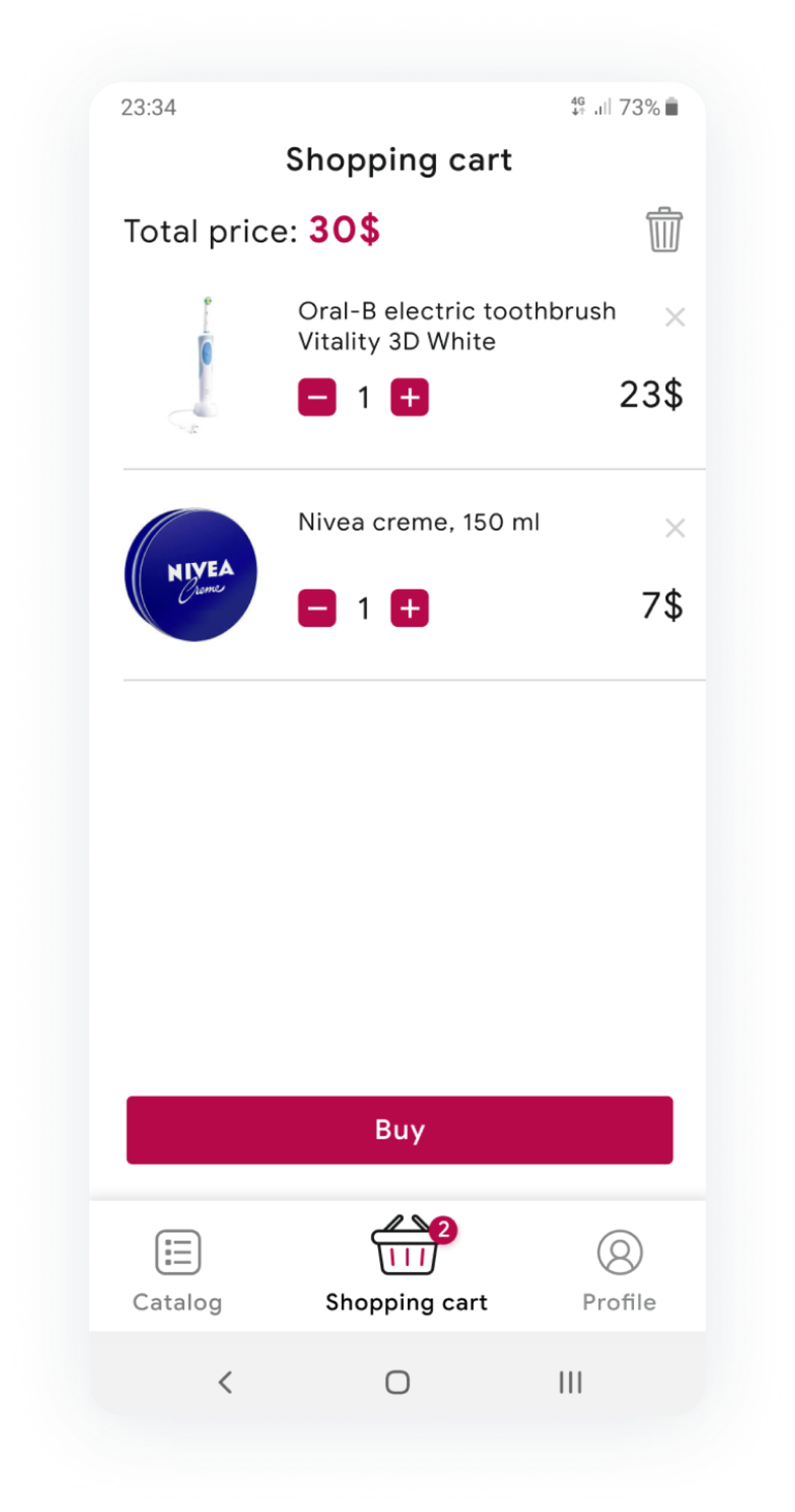The image size is (795, 1512).
Task: Return to the home screen
Action: coord(397,1382)
